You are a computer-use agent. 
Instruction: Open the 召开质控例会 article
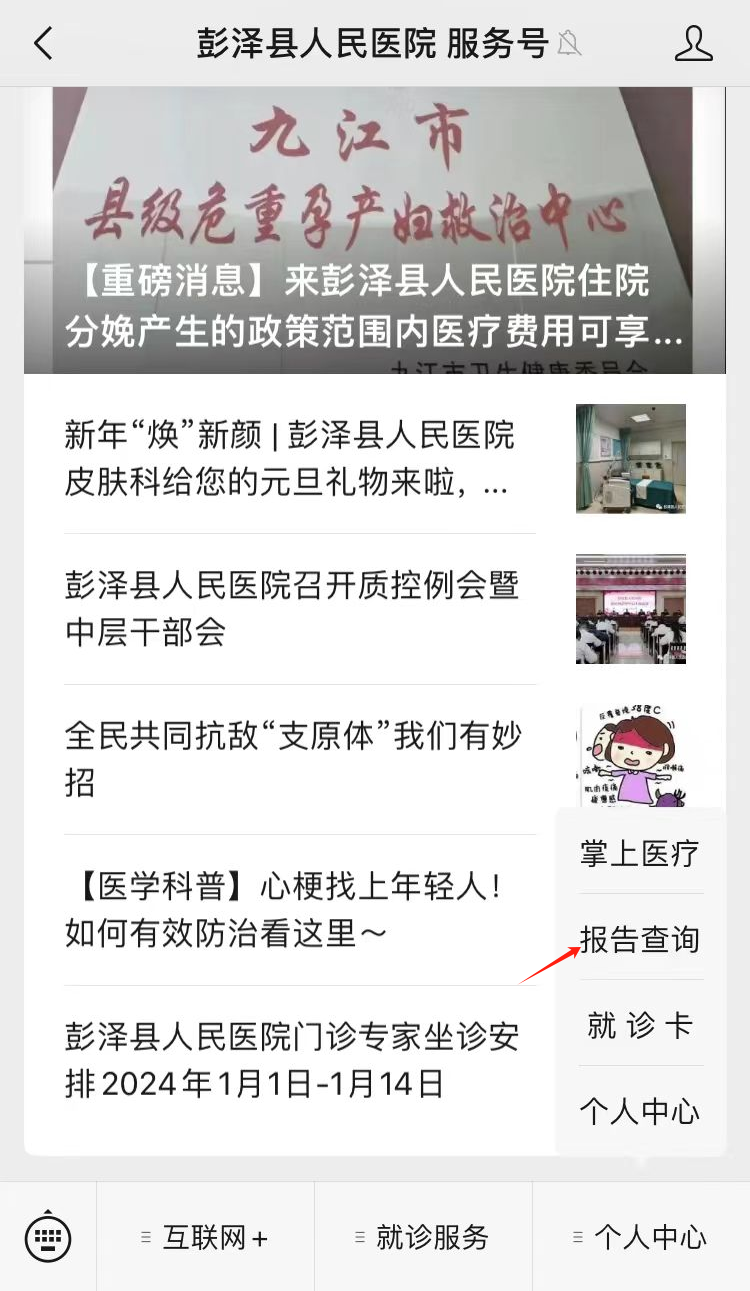point(300,608)
